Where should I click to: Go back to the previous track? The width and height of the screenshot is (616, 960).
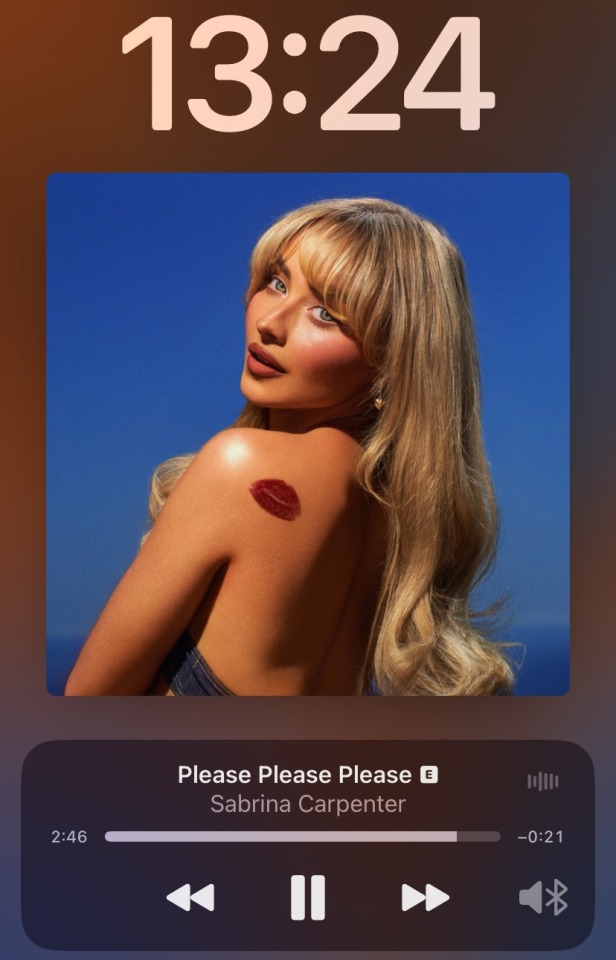(190, 897)
